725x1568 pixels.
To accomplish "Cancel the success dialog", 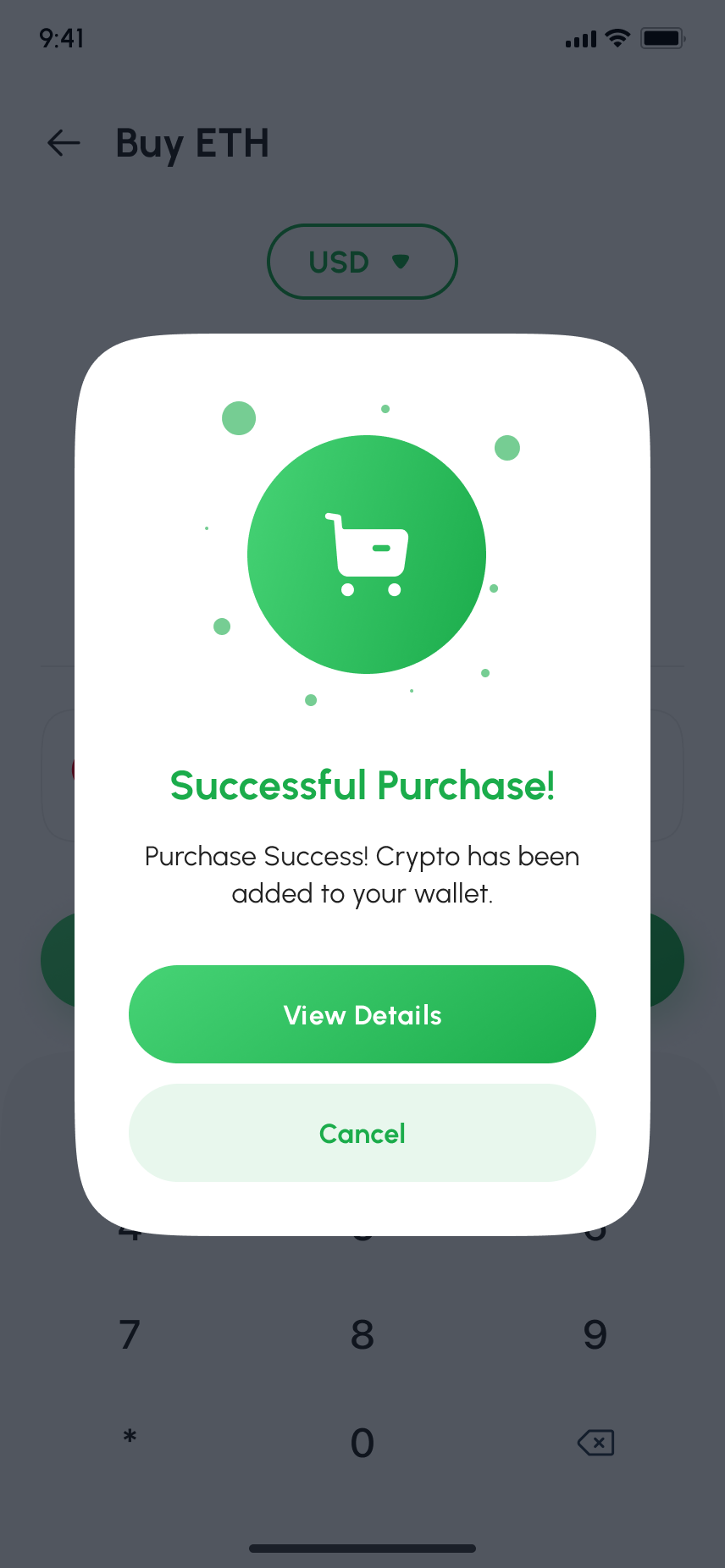I will click(362, 1133).
